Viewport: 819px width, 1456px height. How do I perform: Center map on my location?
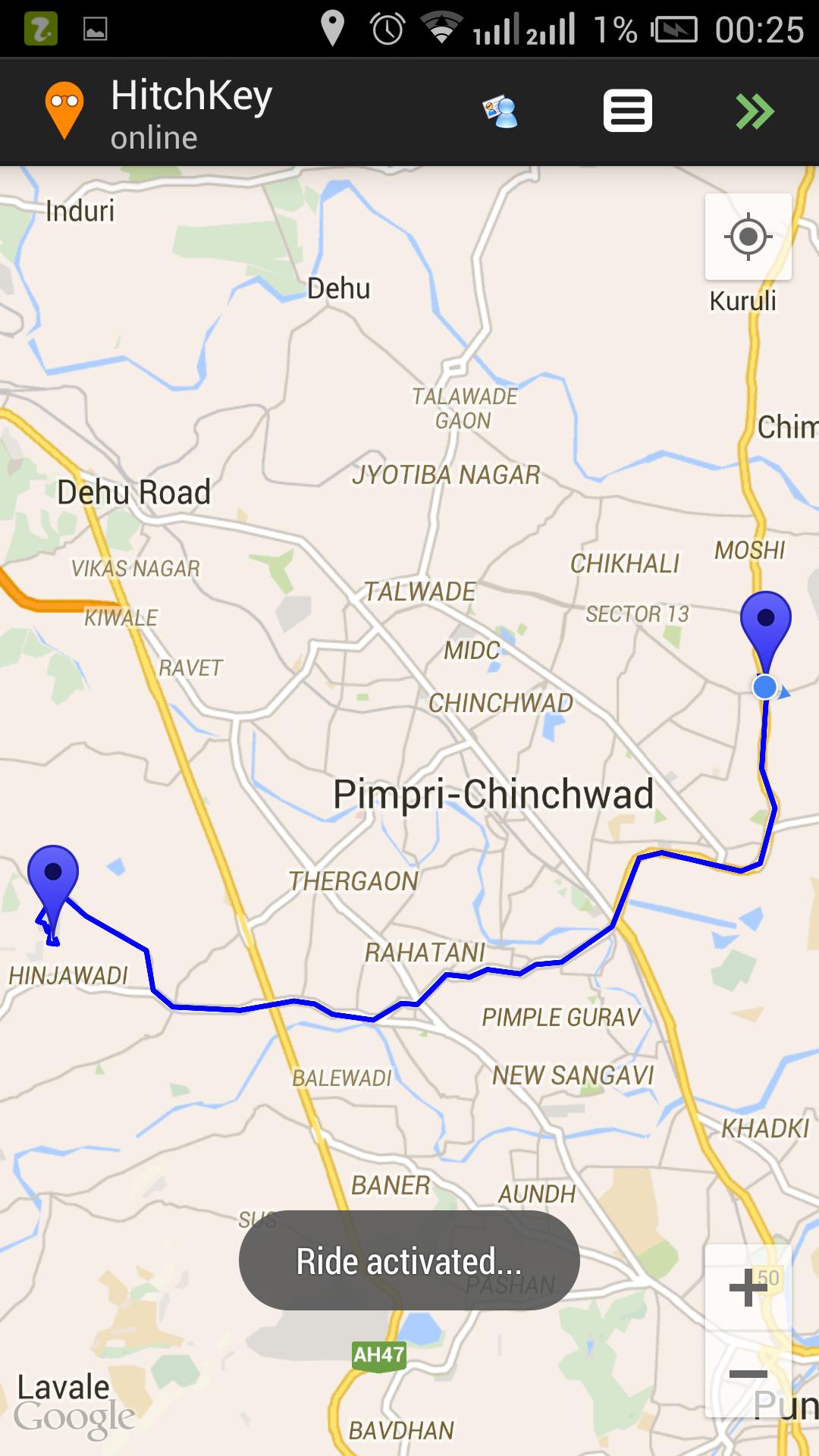[x=748, y=237]
